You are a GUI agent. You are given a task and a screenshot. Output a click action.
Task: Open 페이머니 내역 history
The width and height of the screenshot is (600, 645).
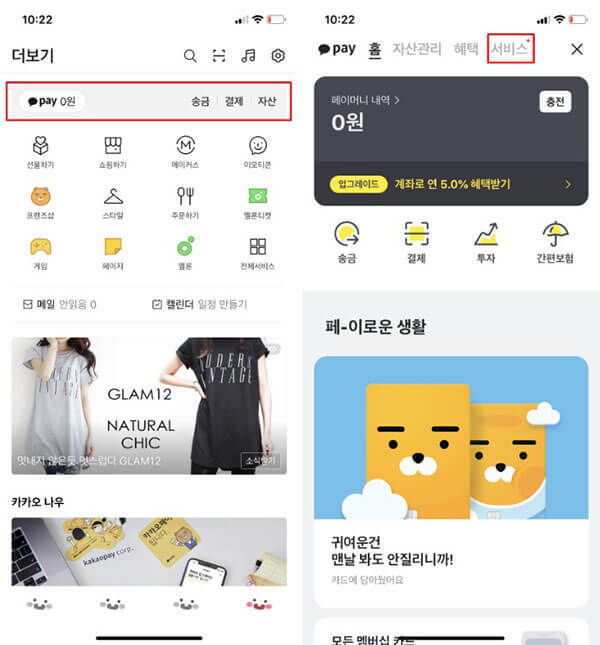365,100
